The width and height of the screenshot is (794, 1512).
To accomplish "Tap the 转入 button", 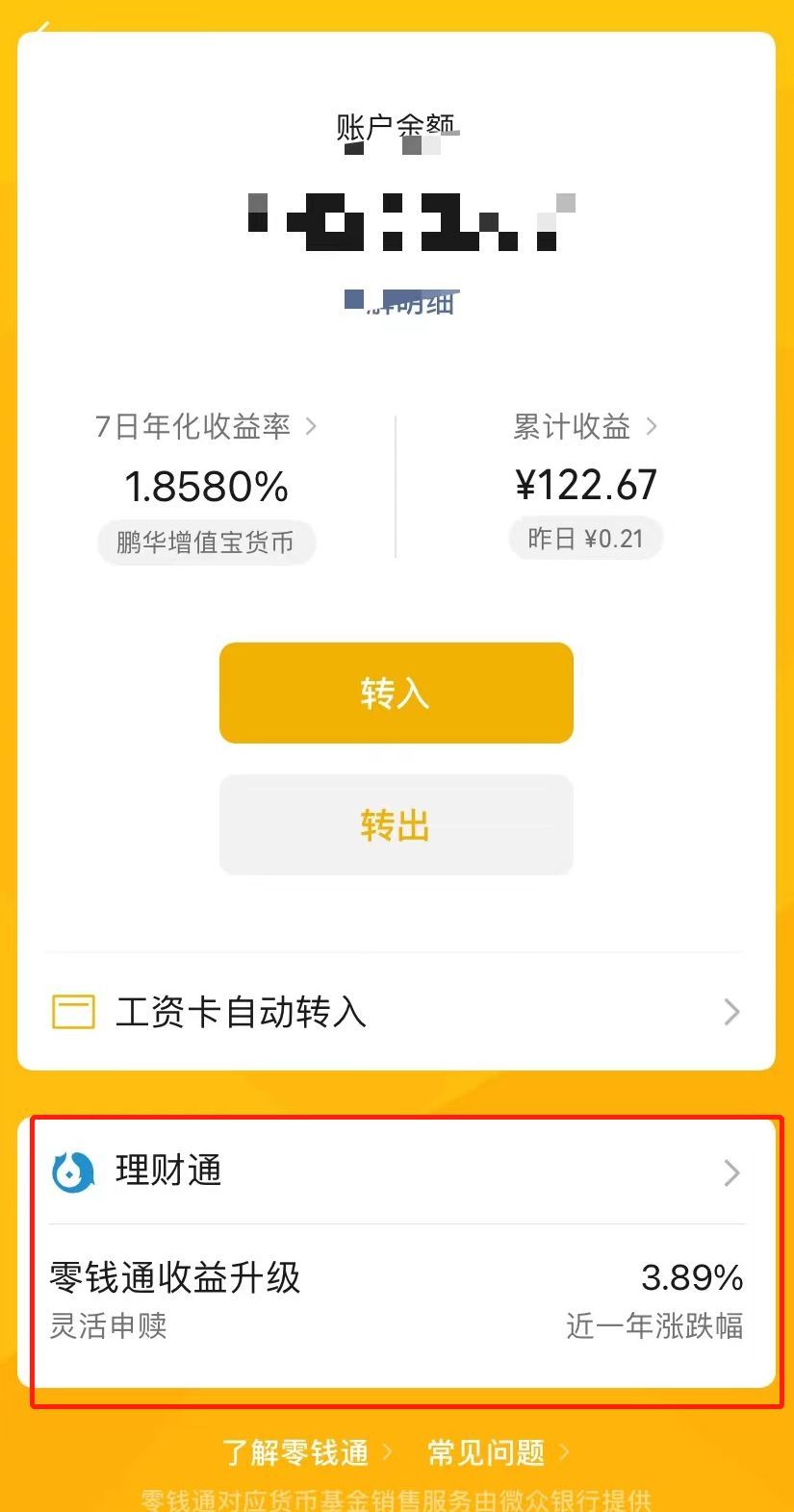I will (396, 693).
